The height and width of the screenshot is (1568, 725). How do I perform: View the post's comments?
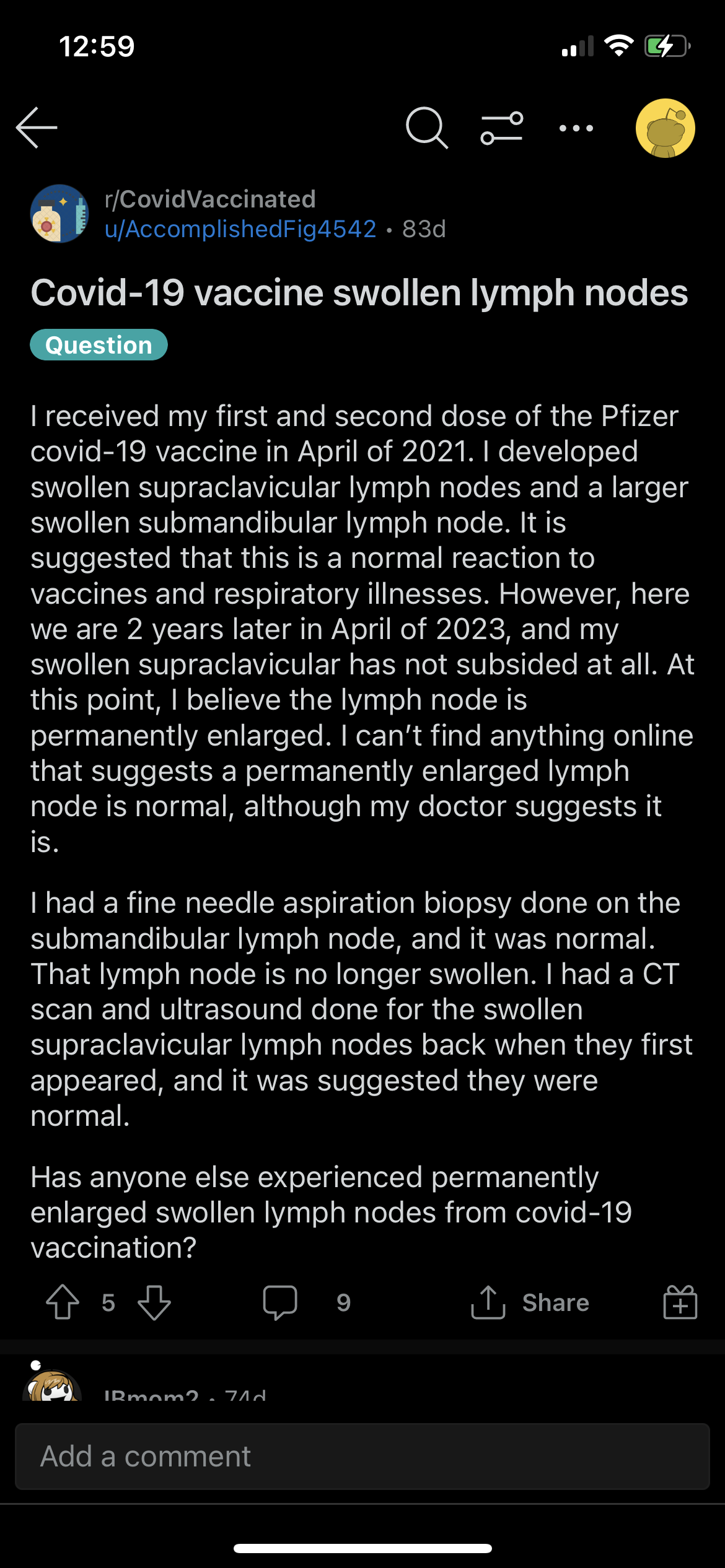click(x=307, y=1302)
